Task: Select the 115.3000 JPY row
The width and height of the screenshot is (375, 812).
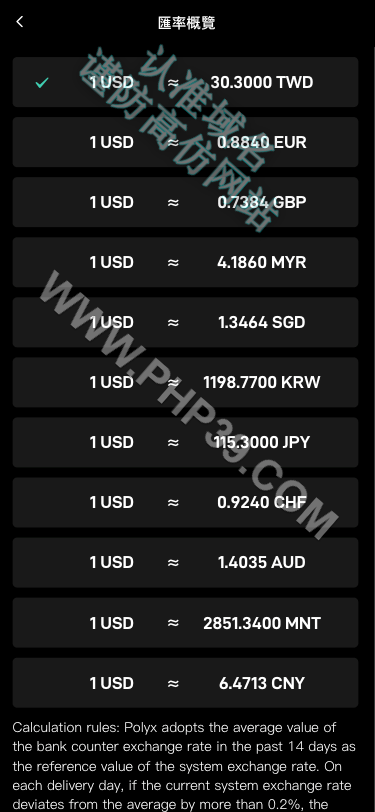Action: pyautogui.click(x=185, y=442)
